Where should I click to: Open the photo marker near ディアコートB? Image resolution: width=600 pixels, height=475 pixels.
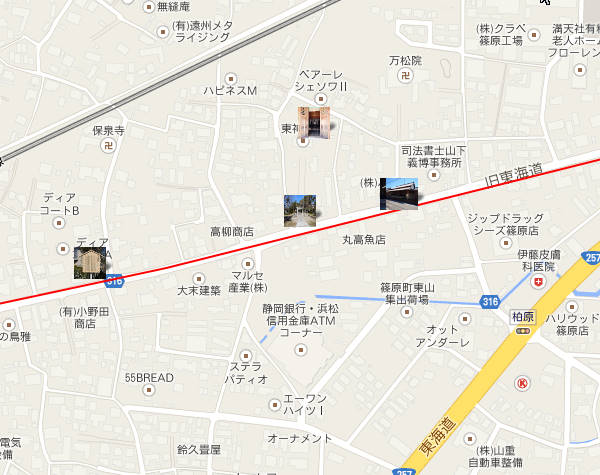click(90, 263)
